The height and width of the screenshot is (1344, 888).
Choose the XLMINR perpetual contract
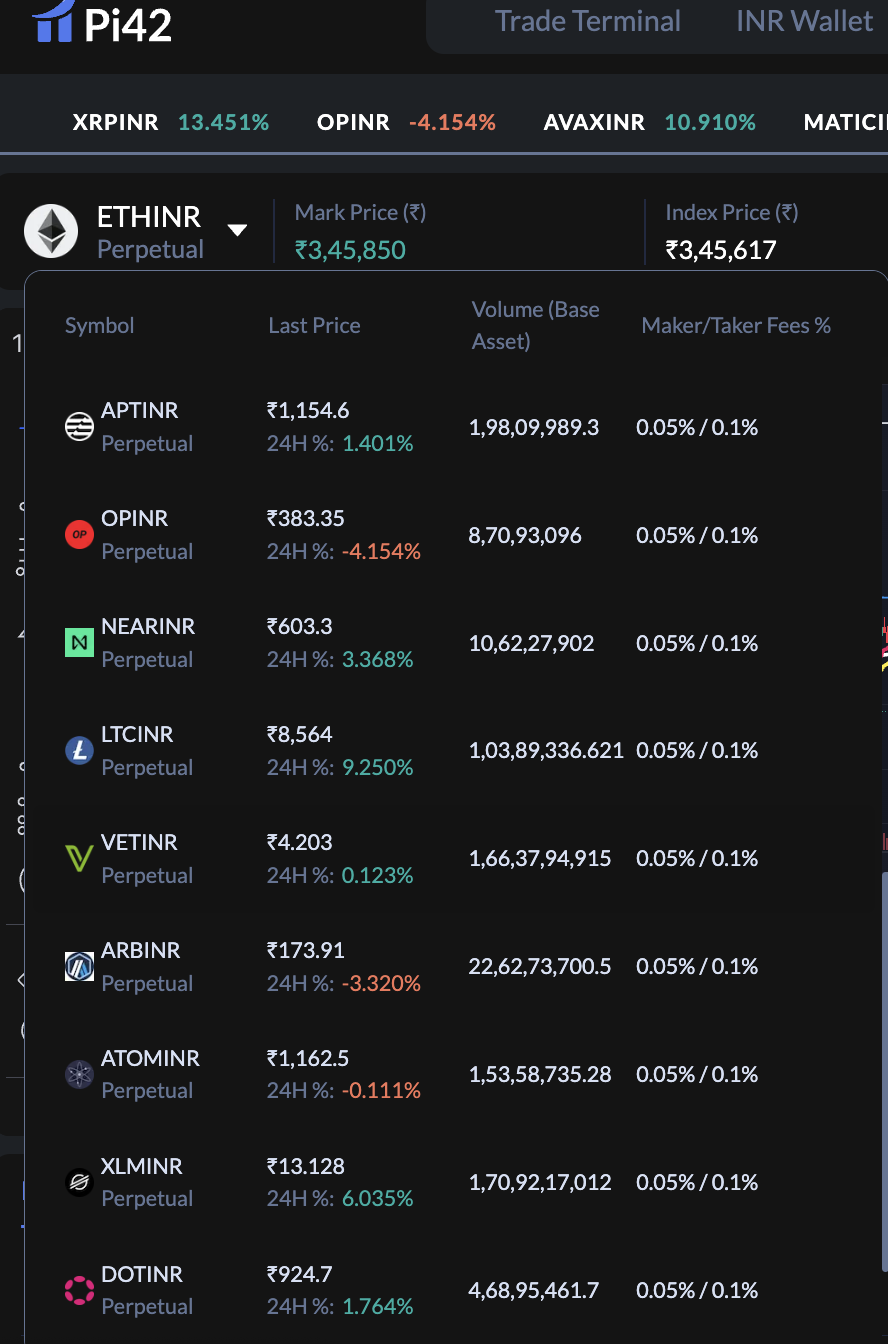[x=142, y=1183]
